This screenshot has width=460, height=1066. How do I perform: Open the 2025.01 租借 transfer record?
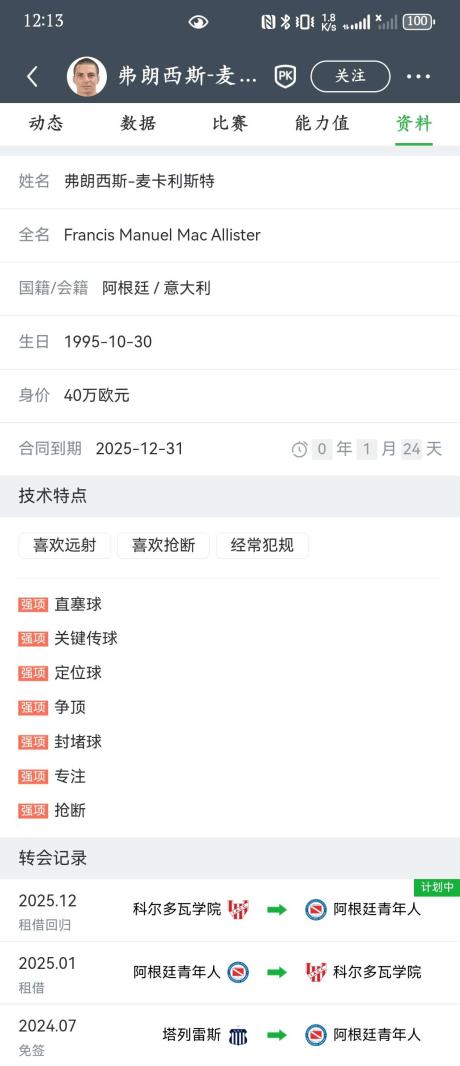pos(230,973)
